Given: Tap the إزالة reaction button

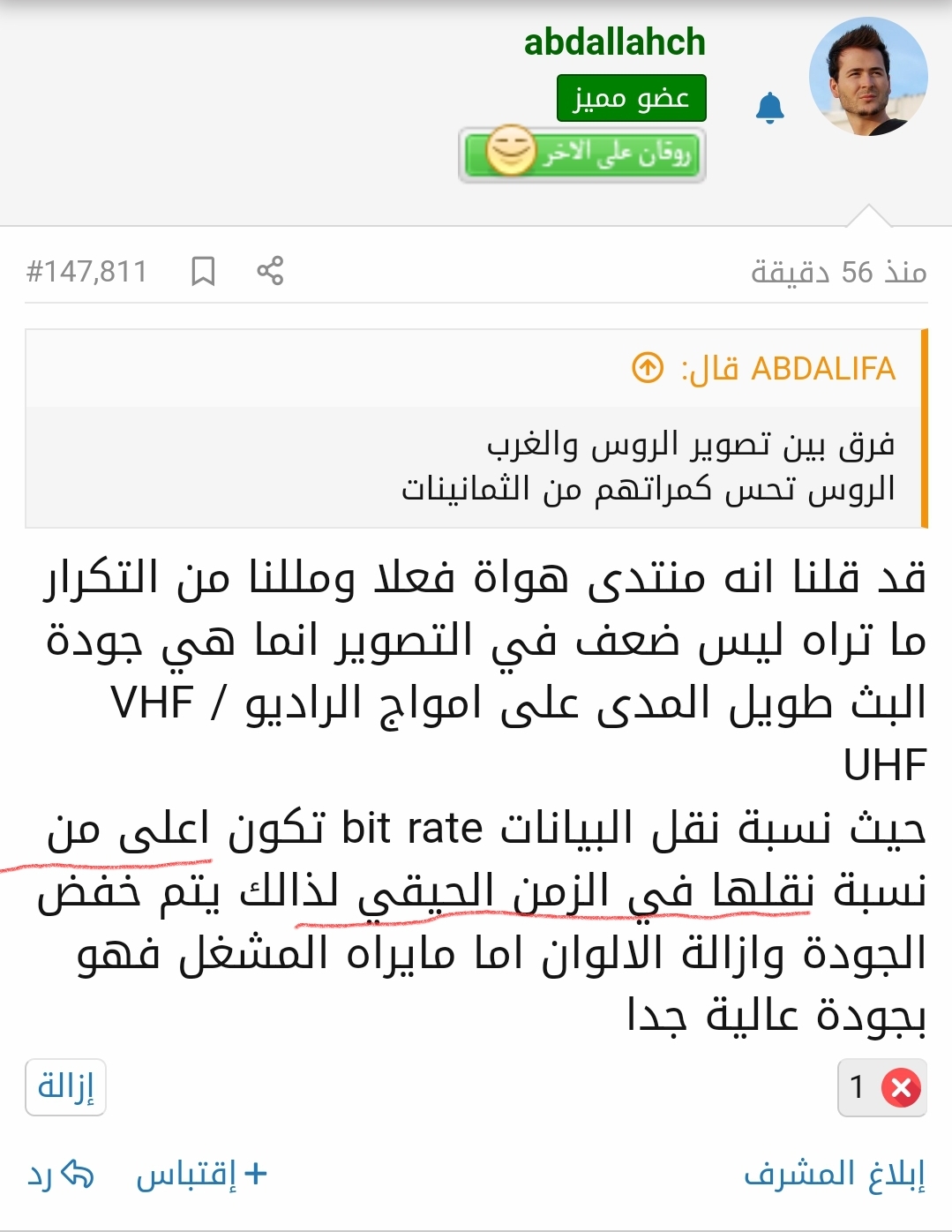Looking at the screenshot, I should coord(65,1086).
